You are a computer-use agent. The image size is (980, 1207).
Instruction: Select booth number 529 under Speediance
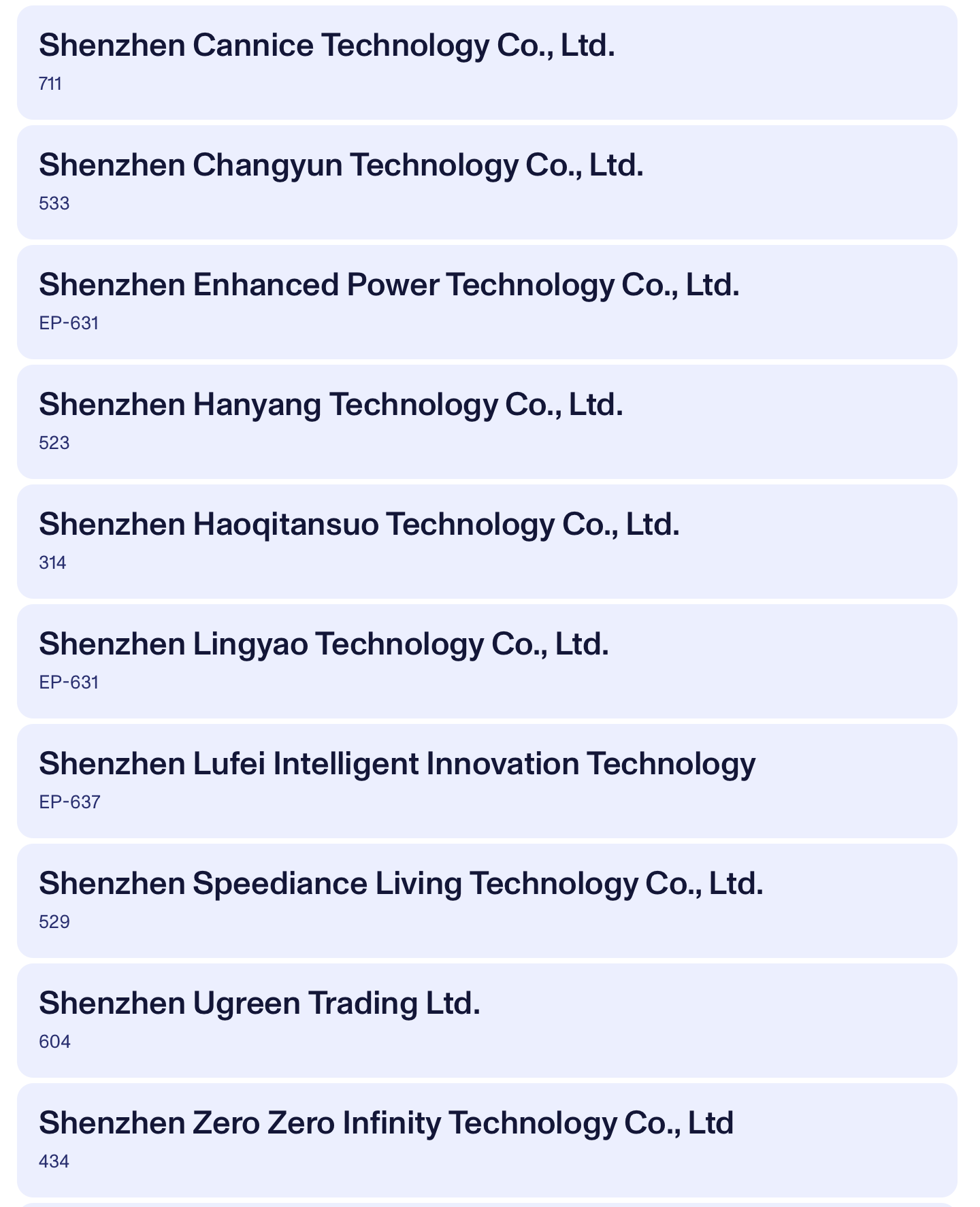pos(54,921)
